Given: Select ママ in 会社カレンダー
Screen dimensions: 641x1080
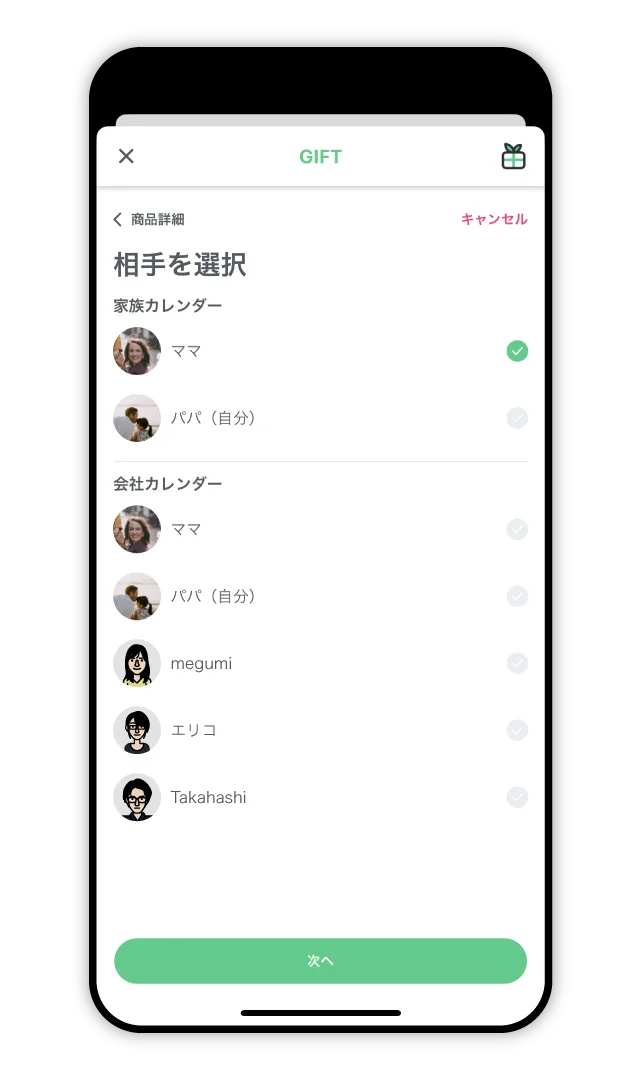Looking at the screenshot, I should point(517,529).
